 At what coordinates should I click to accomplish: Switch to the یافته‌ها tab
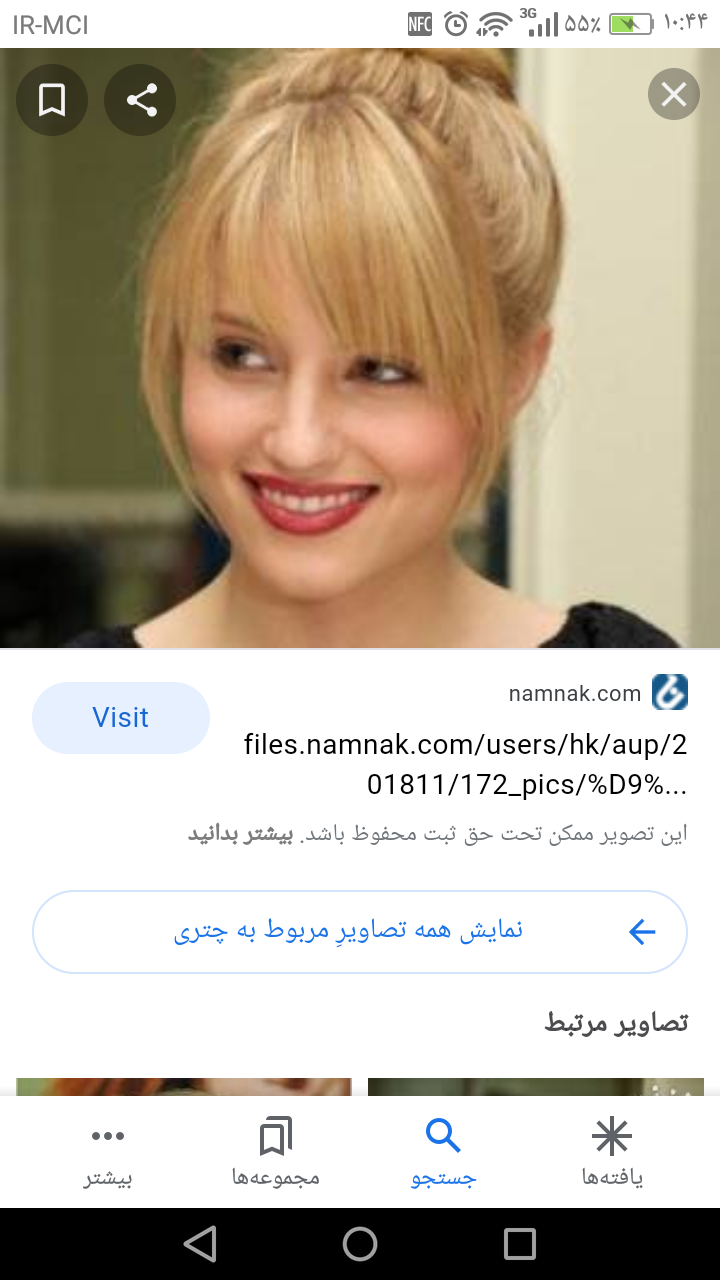pos(612,1152)
